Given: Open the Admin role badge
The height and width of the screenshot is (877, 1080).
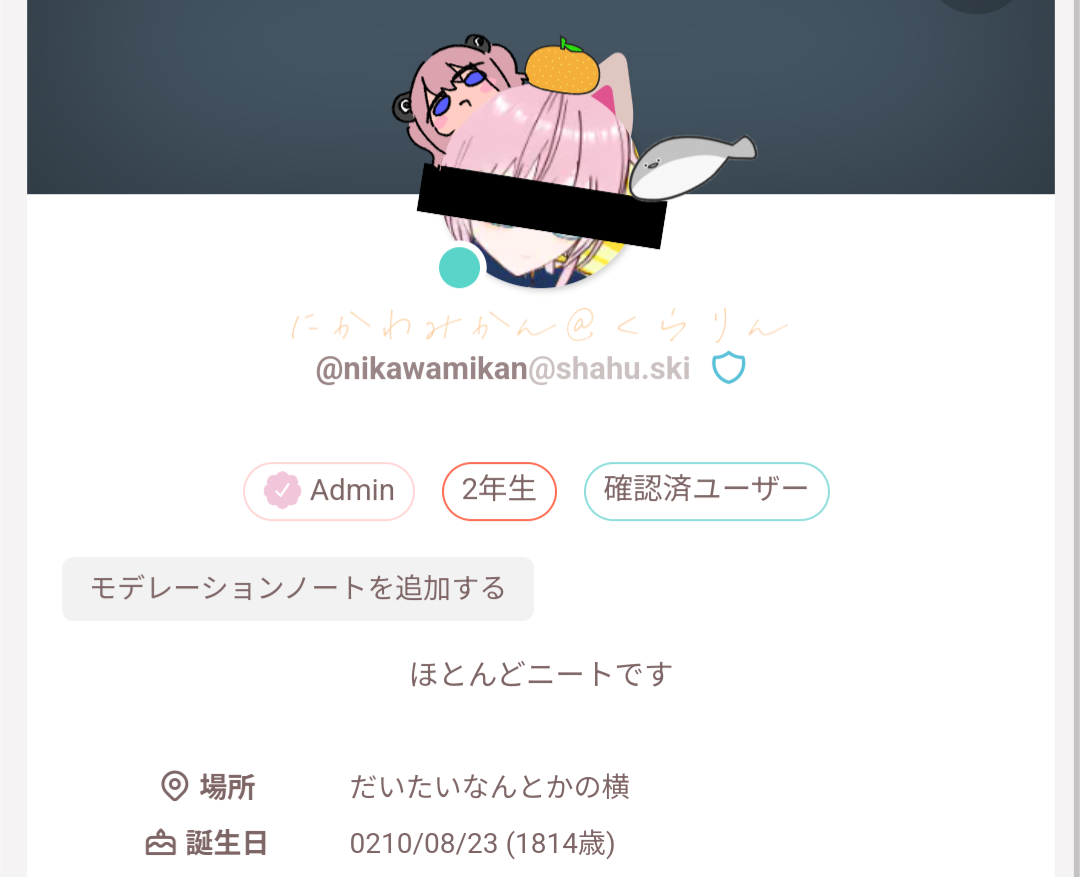Looking at the screenshot, I should (x=329, y=491).
